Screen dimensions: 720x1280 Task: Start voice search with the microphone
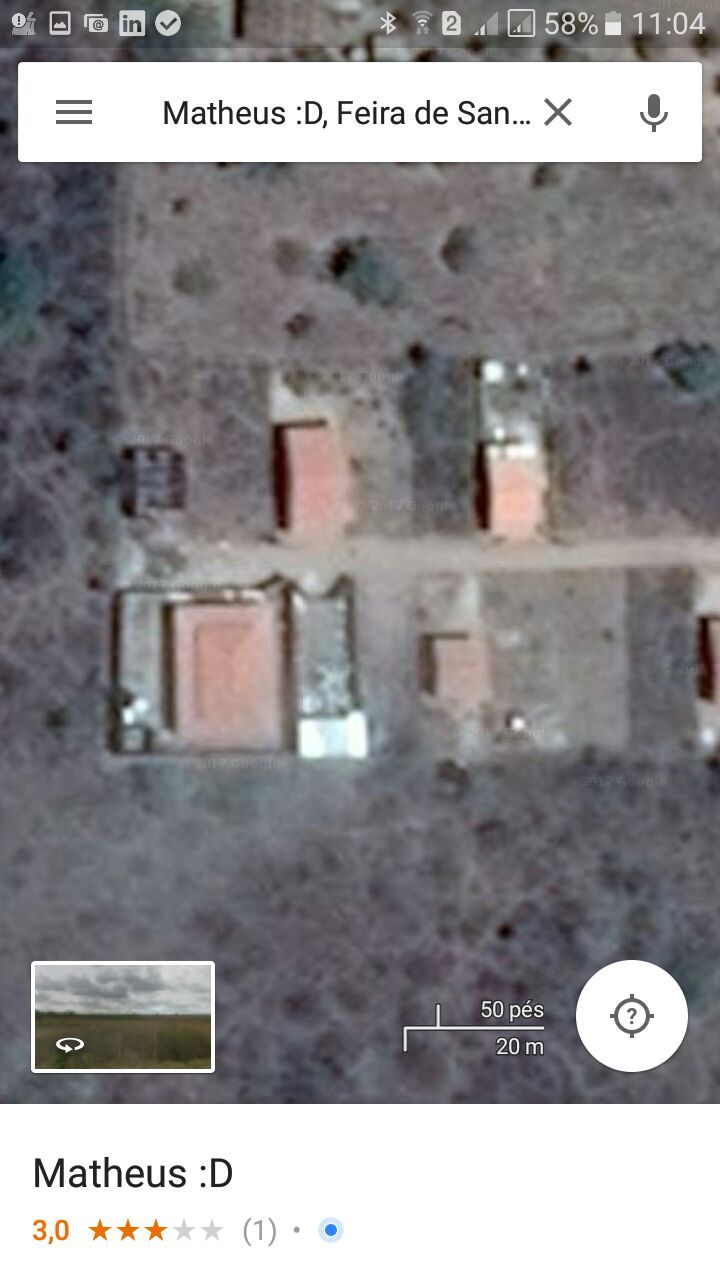pos(654,113)
